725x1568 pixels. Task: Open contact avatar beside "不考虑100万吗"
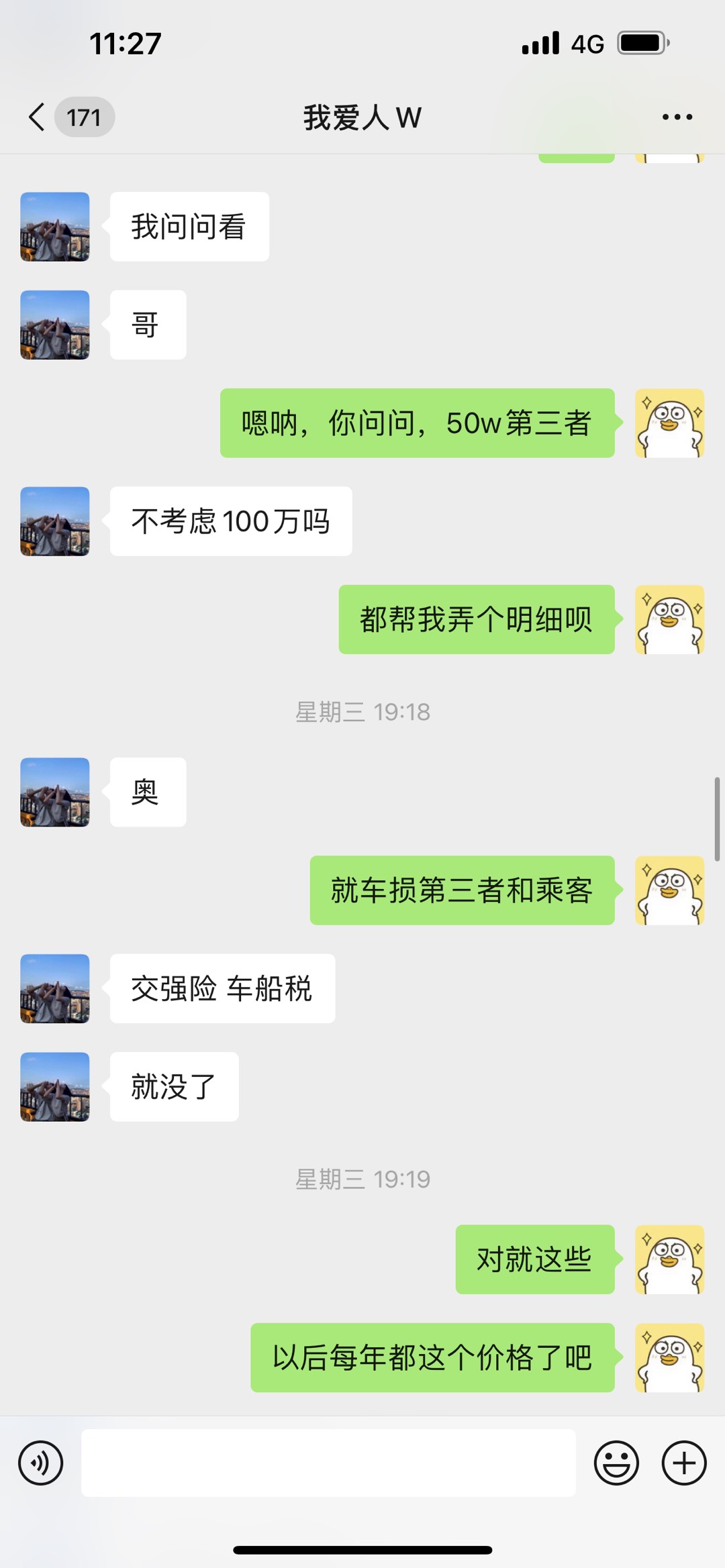click(55, 521)
